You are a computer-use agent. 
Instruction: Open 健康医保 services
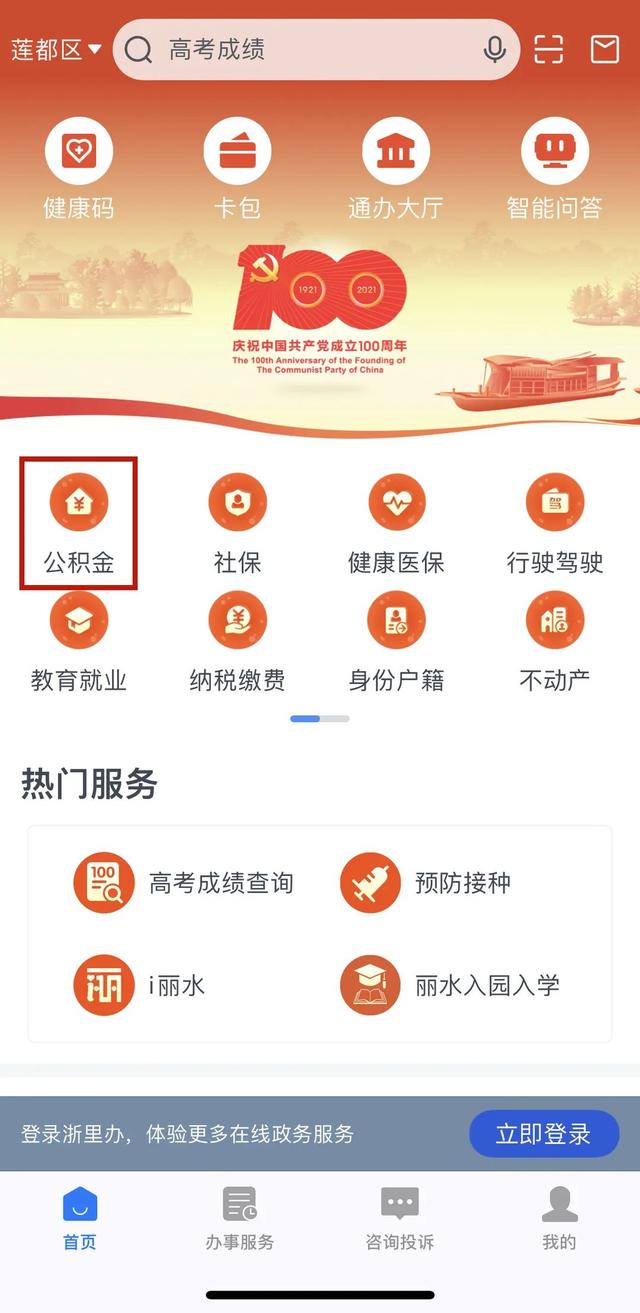pyautogui.click(x=396, y=524)
